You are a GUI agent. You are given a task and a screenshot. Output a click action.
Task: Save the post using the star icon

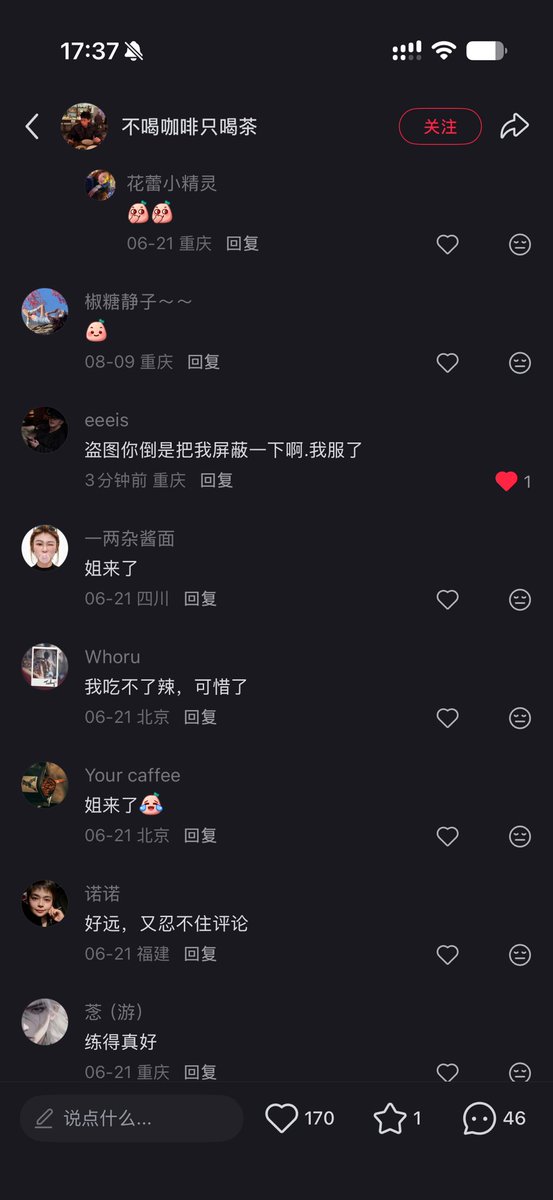390,1118
